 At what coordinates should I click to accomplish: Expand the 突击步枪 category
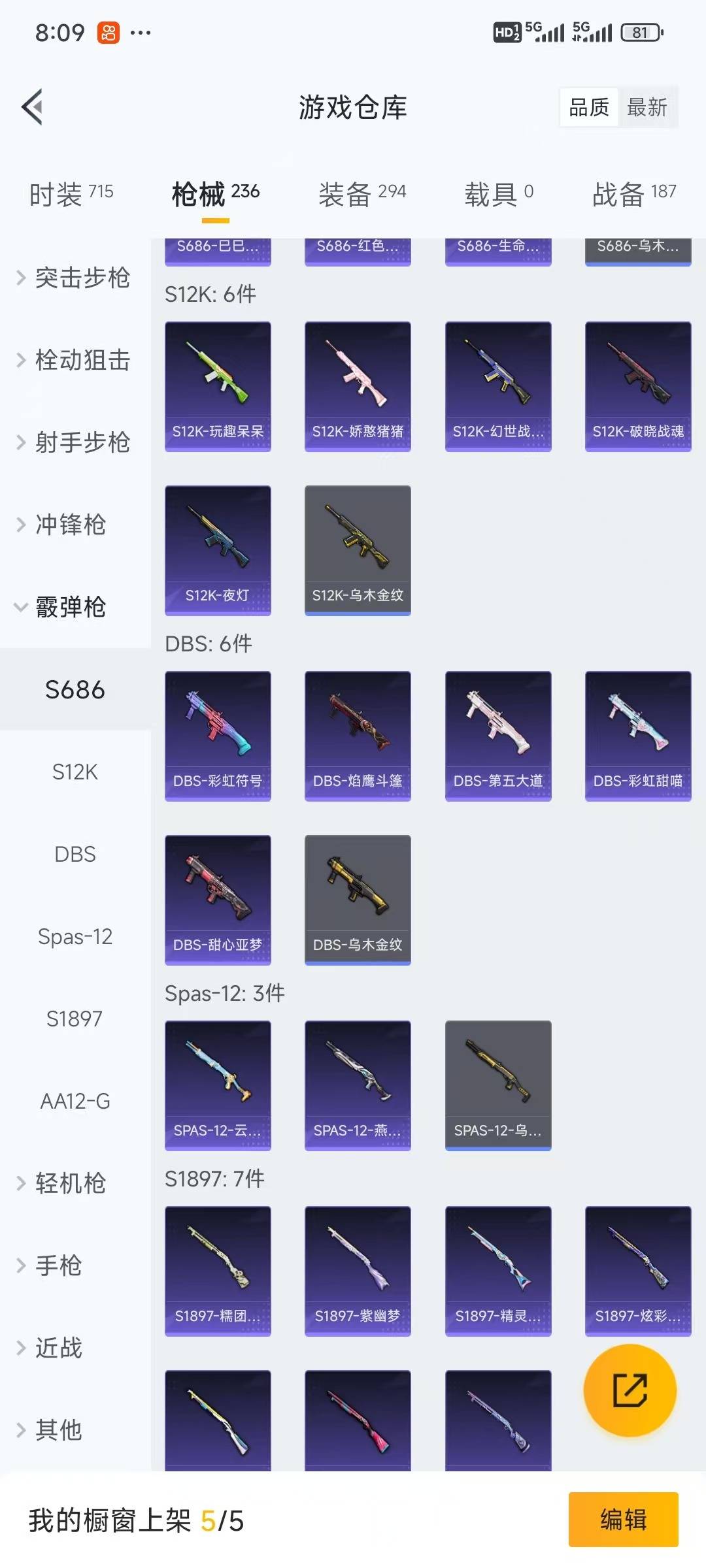pos(73,278)
